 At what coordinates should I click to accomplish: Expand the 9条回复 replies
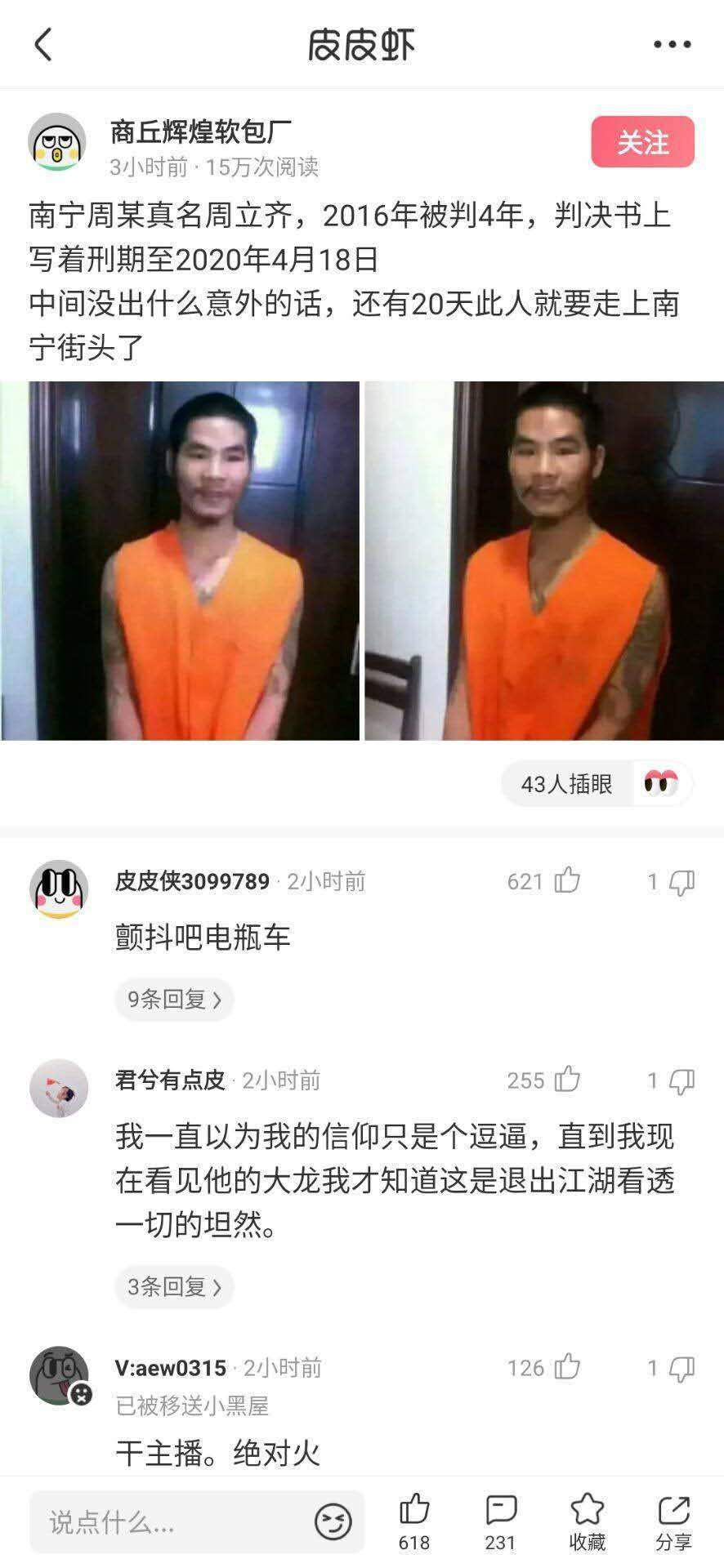coord(174,999)
